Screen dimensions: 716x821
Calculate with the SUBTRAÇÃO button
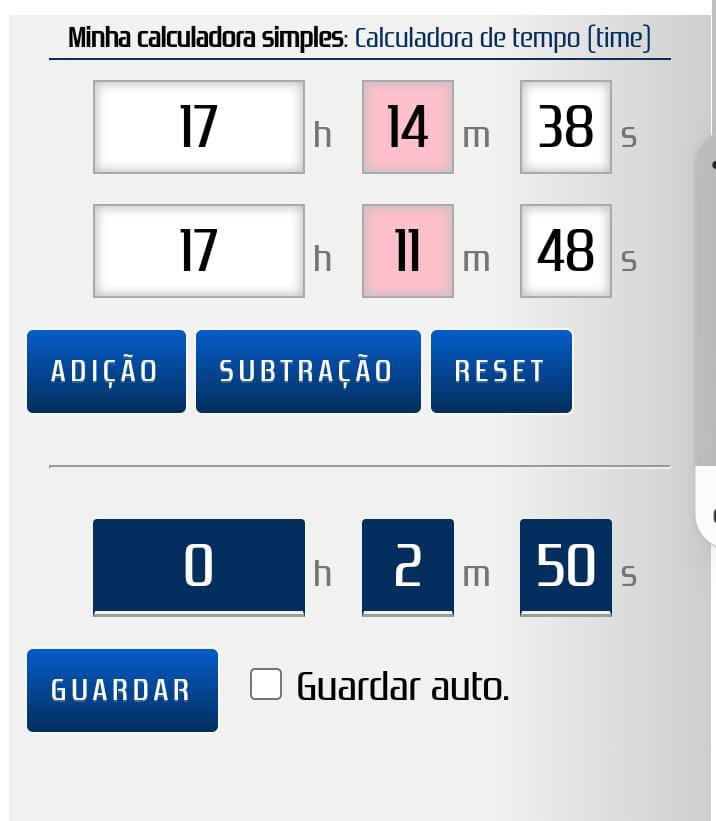pyautogui.click(x=308, y=371)
